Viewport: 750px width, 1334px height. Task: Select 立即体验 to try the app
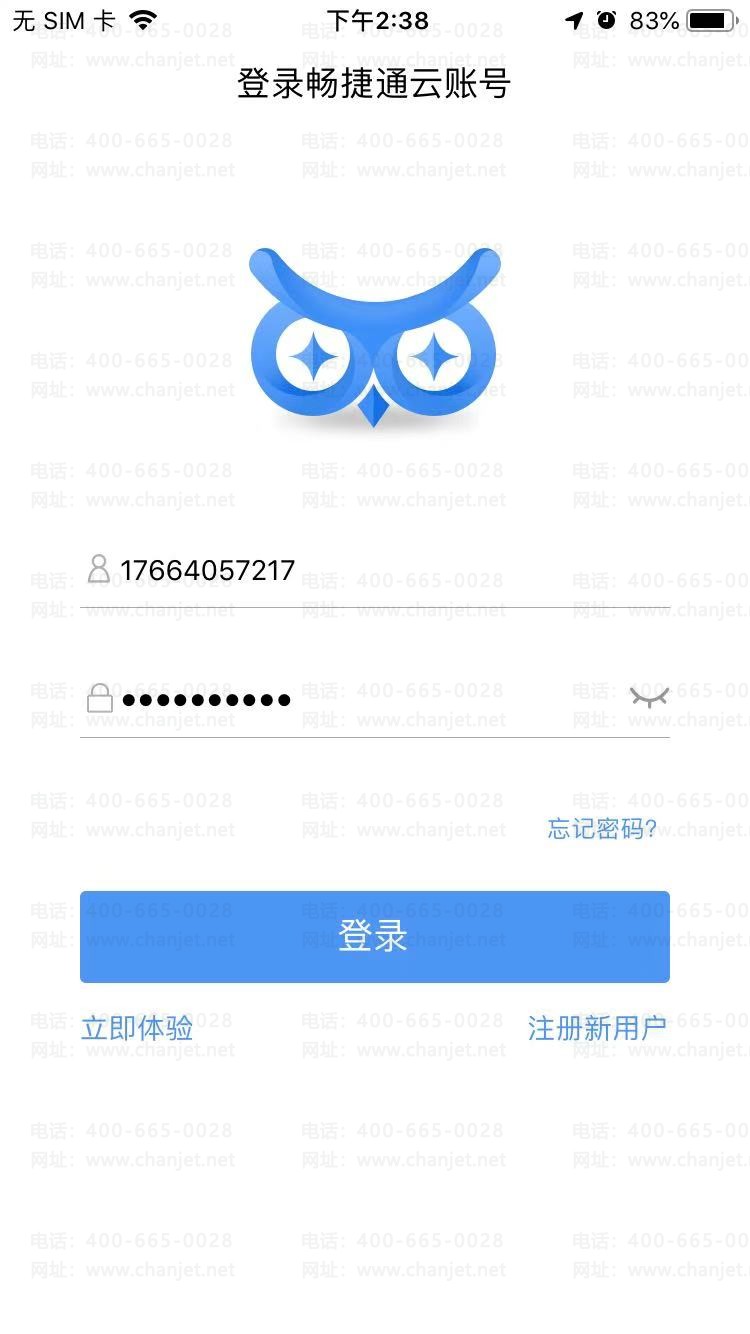(137, 1028)
